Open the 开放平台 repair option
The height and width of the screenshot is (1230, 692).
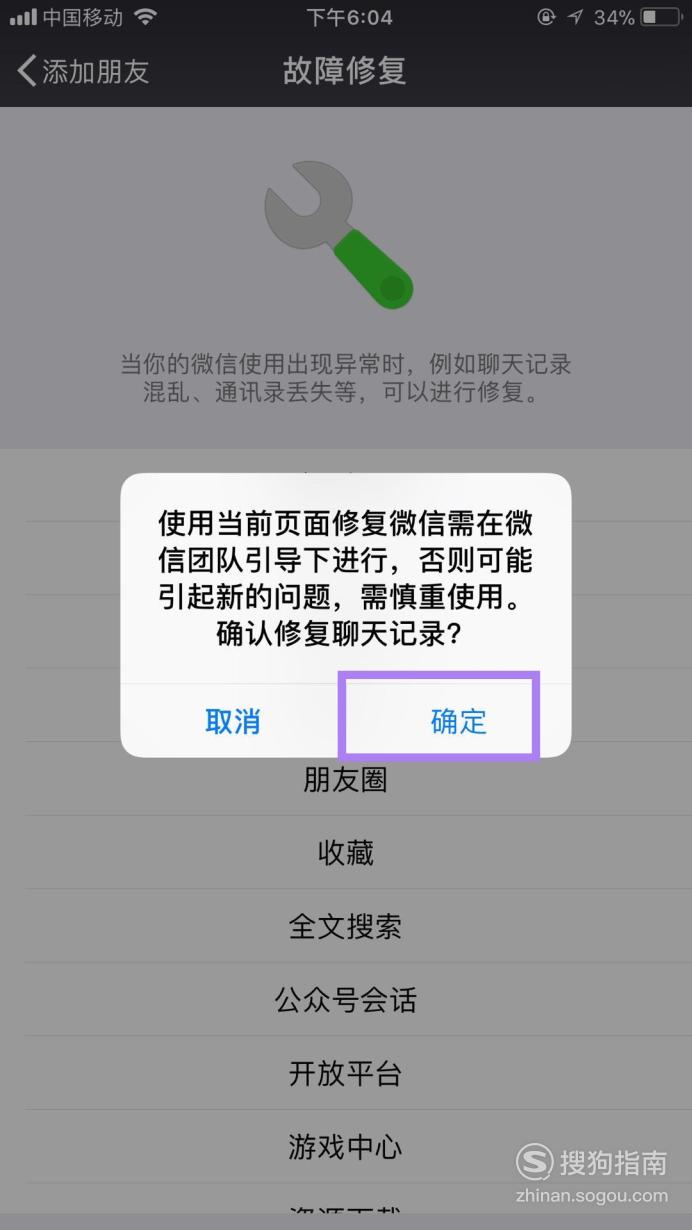pos(346,1073)
